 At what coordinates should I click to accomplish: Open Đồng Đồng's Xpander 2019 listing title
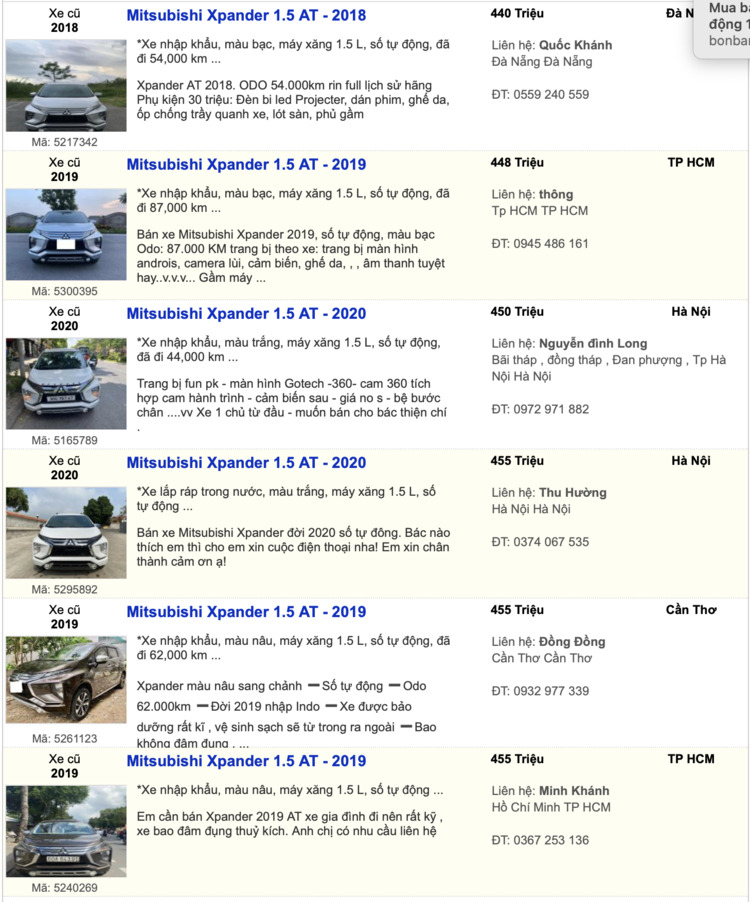coord(246,612)
